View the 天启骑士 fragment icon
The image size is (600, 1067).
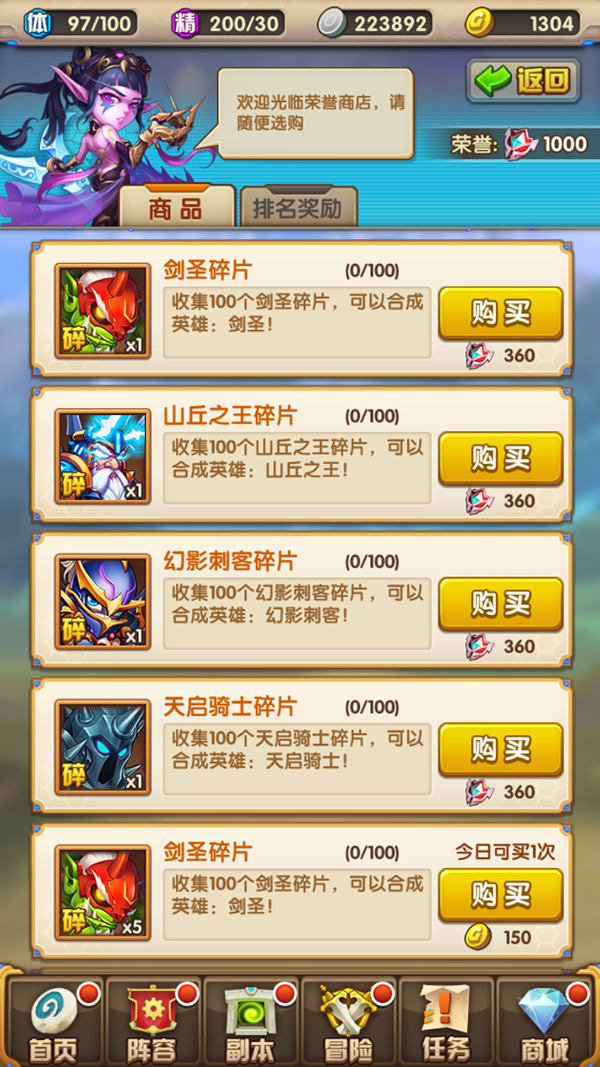102,747
